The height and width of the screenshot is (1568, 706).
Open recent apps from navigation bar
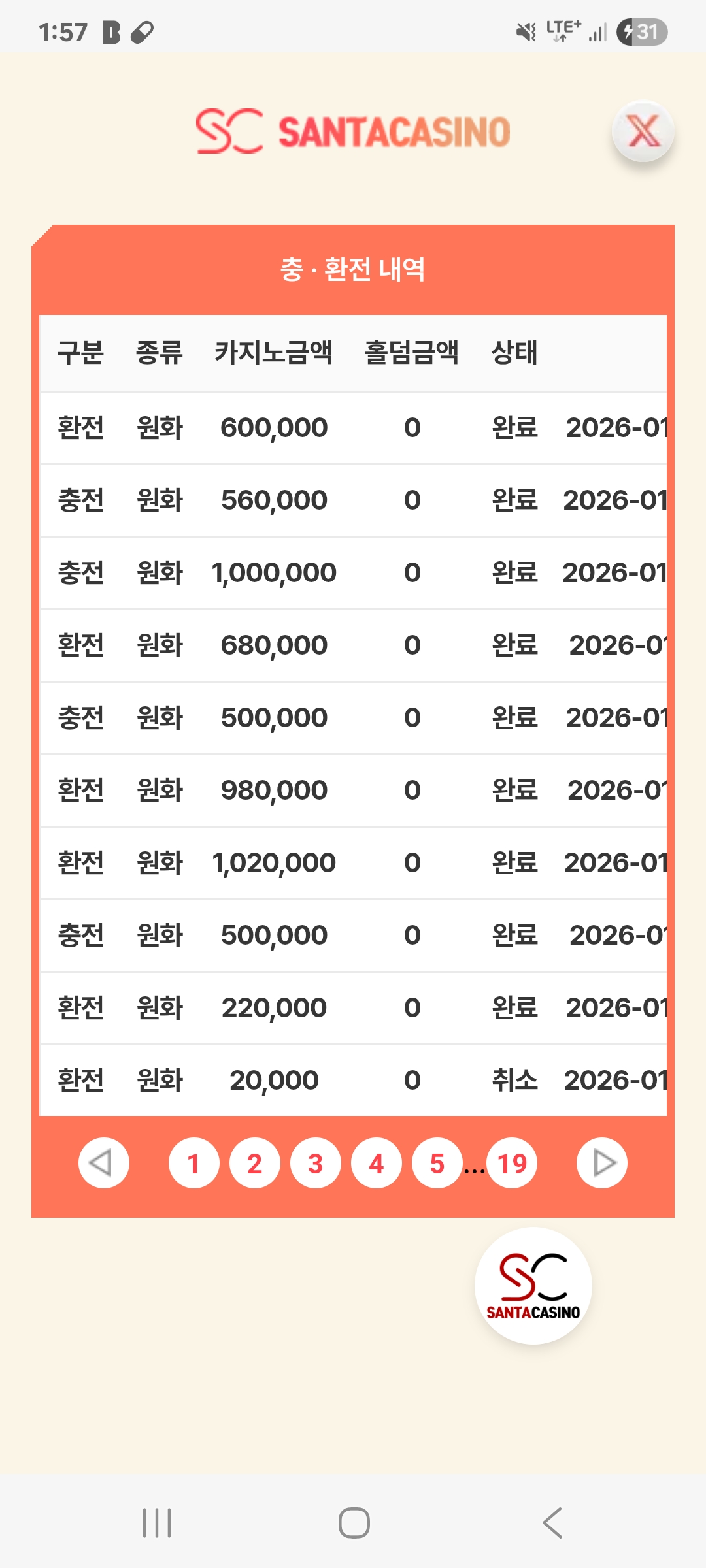pyautogui.click(x=157, y=1523)
